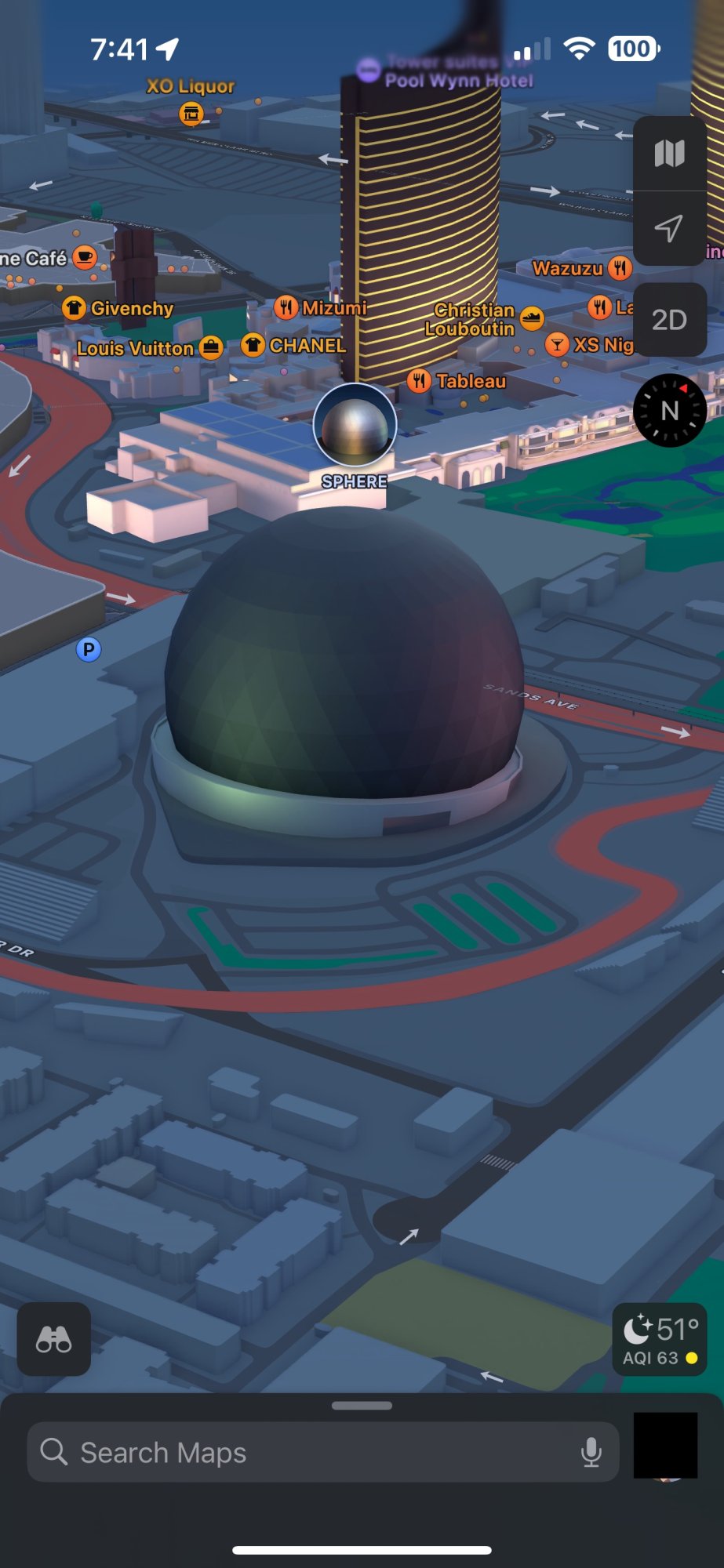Open the Tableau restaurant marker
This screenshot has width=724, height=1568.
pyautogui.click(x=420, y=381)
